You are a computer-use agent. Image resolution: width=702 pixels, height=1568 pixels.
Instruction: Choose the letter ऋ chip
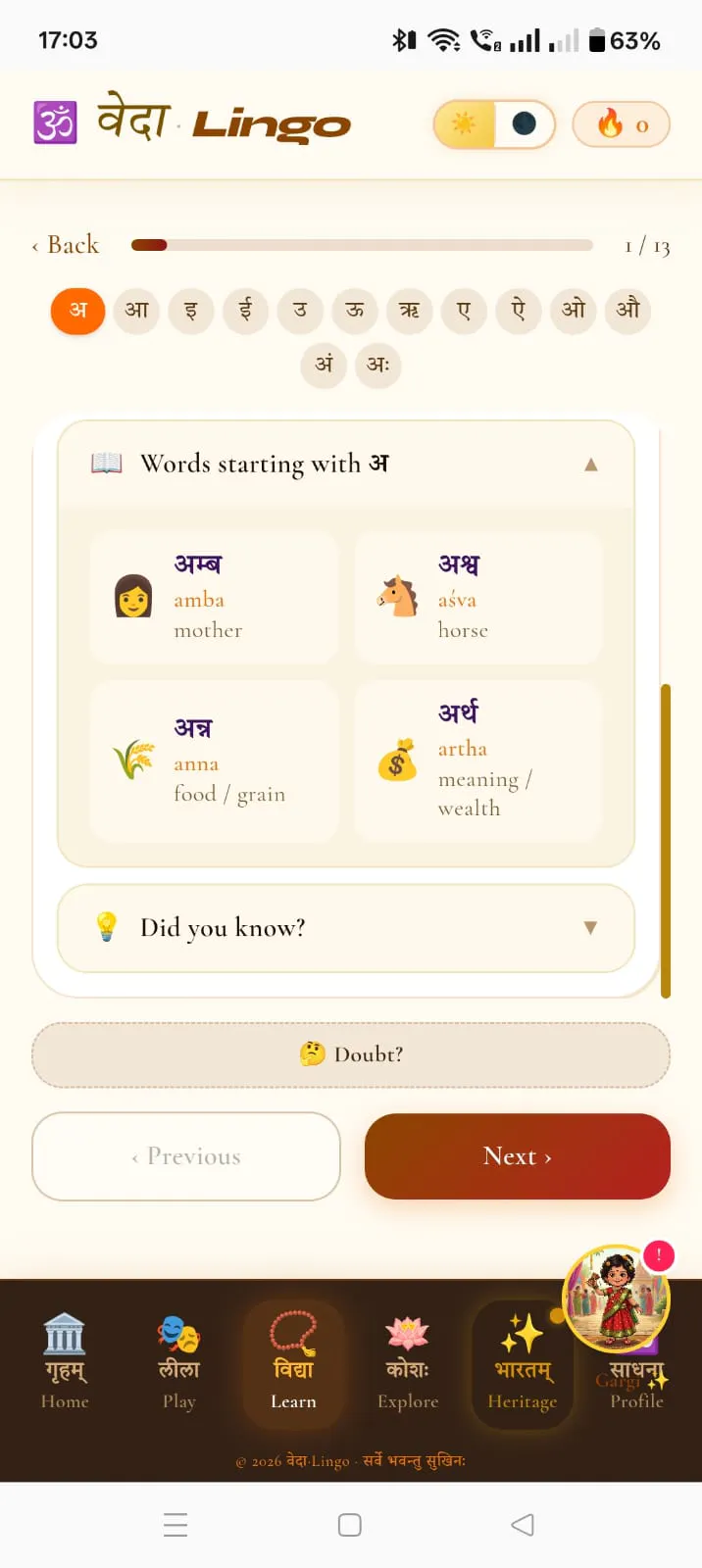point(409,311)
